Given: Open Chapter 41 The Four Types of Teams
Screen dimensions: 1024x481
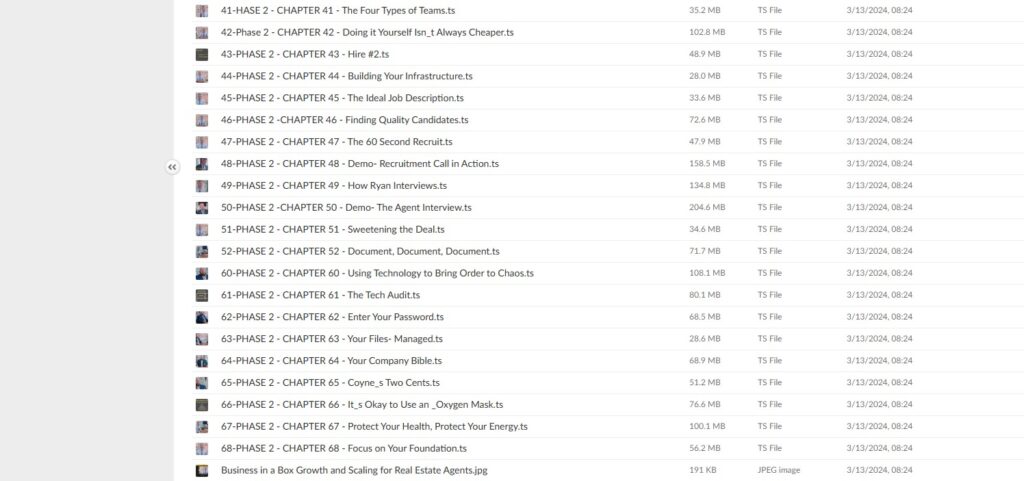Looking at the screenshot, I should click(x=337, y=10).
